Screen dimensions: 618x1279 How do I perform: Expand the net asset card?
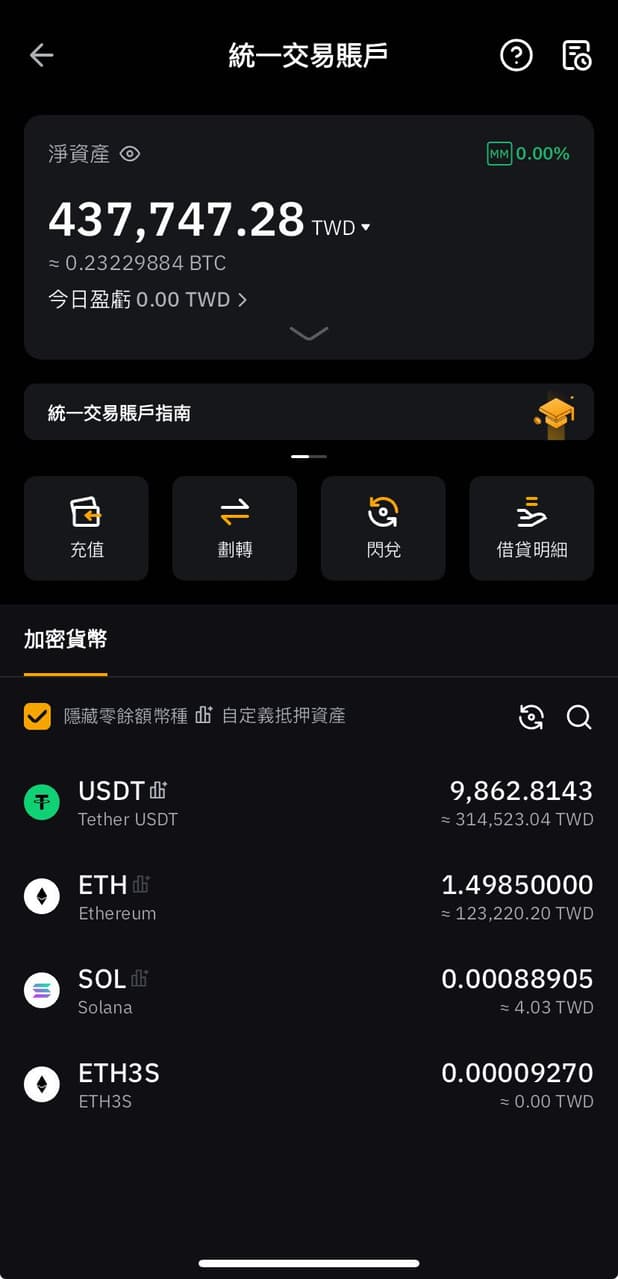tap(308, 334)
